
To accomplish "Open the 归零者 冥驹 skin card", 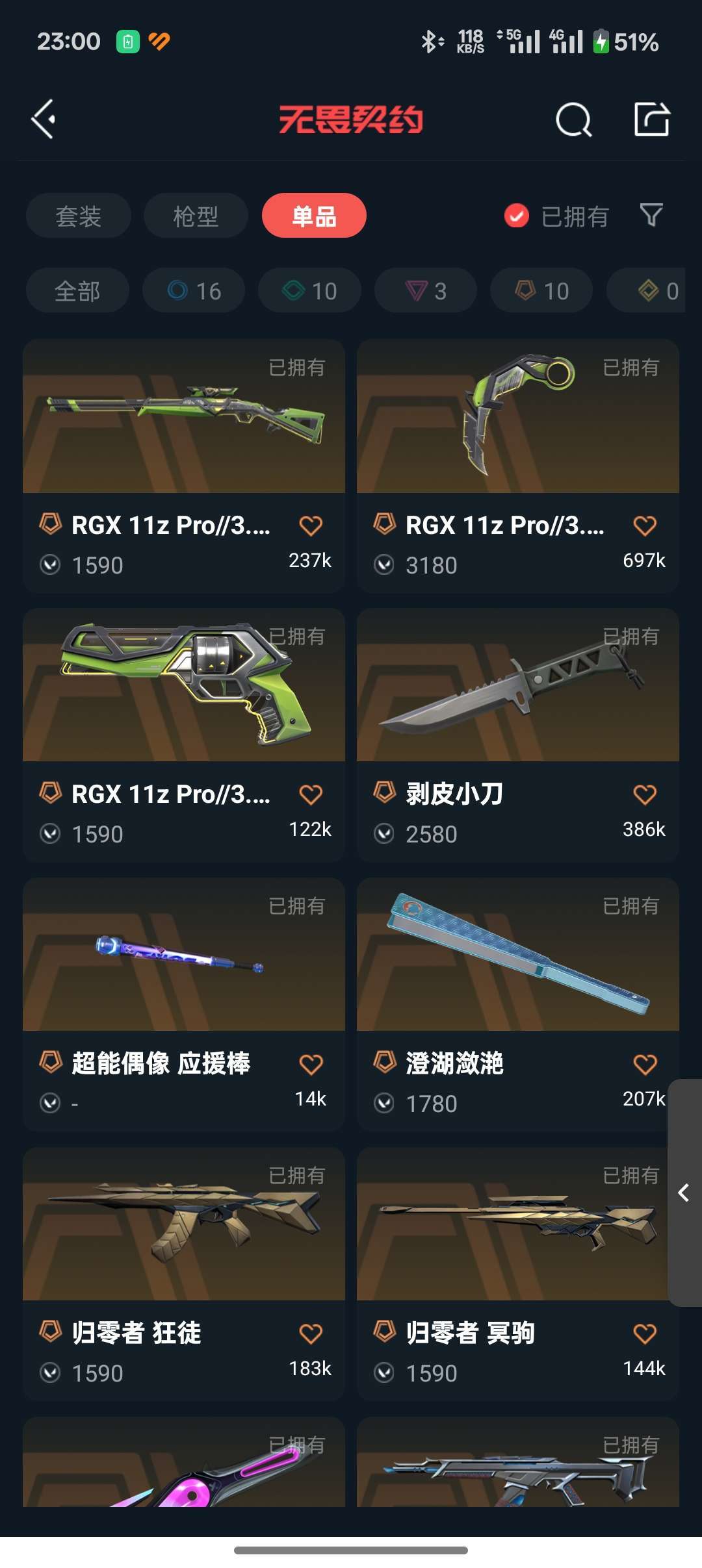I will coord(518,1274).
